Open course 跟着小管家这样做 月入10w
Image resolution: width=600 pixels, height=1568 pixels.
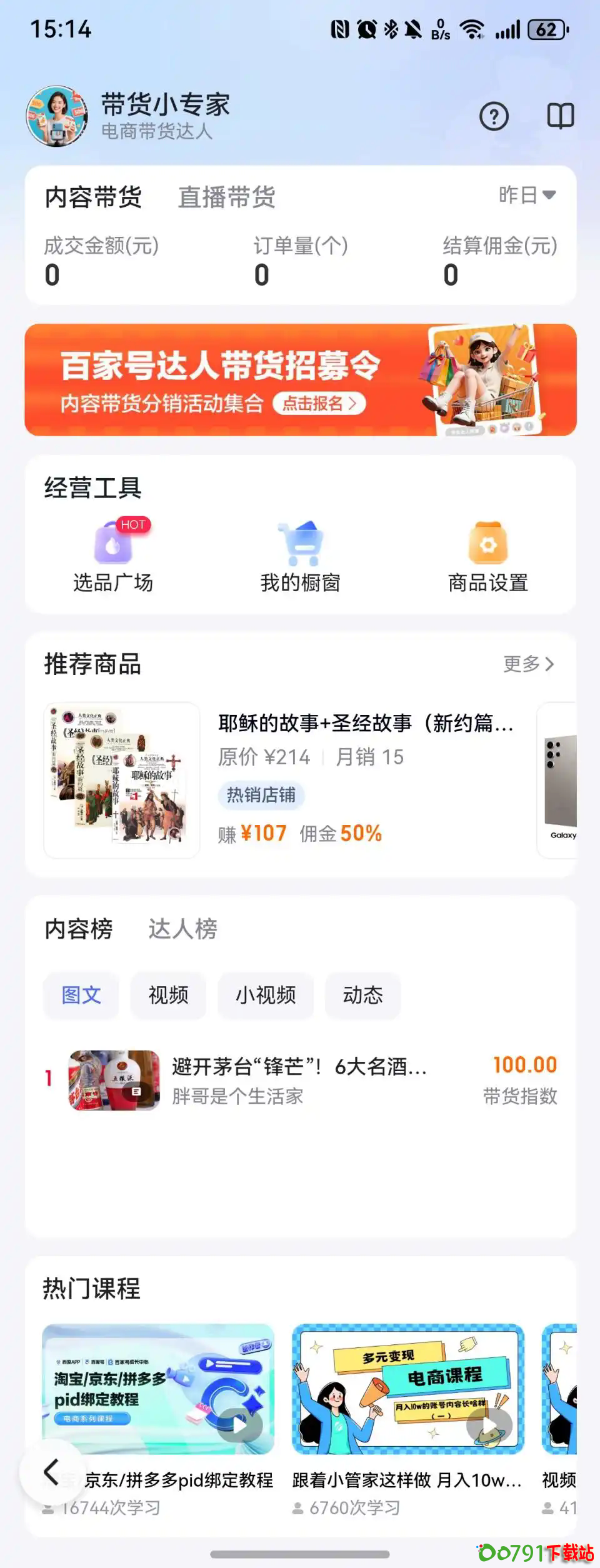[407, 1389]
